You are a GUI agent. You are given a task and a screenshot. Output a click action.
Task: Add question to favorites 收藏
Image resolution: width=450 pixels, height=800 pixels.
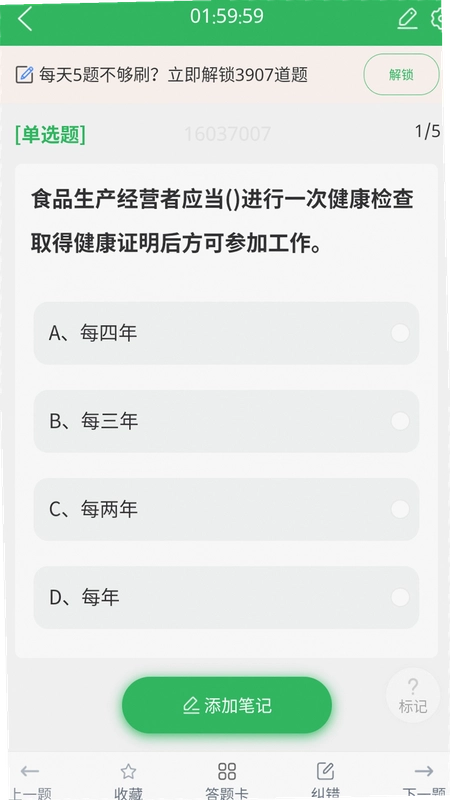point(128,782)
